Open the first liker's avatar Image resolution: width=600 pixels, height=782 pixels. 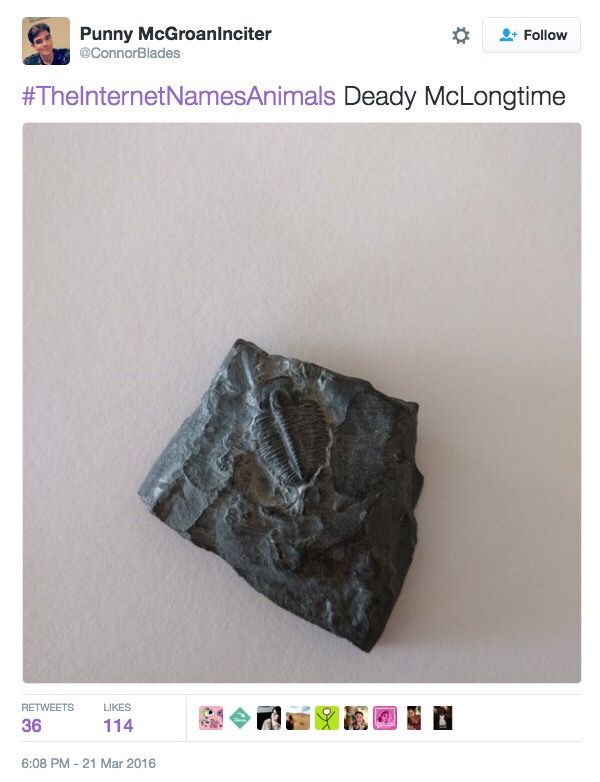(211, 718)
